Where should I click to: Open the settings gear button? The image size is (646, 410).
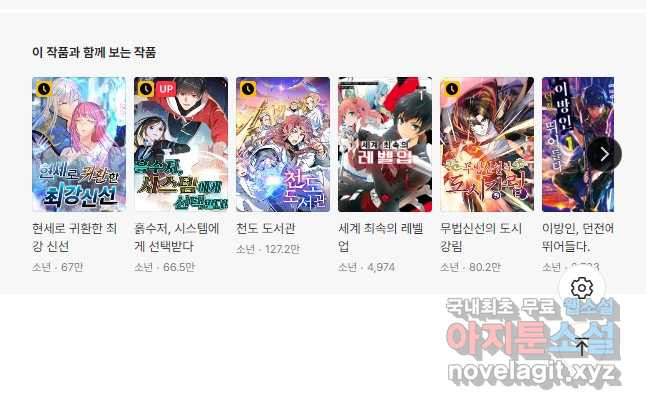(x=582, y=289)
